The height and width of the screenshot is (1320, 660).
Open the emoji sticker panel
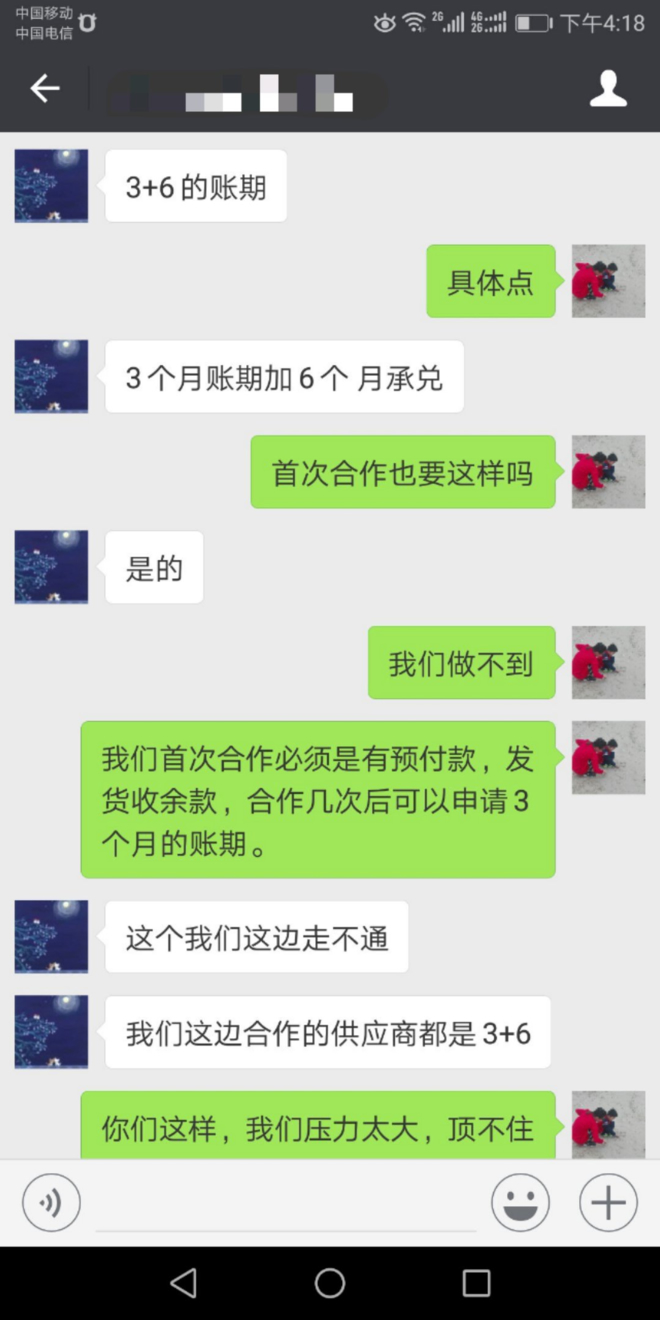pos(520,1202)
